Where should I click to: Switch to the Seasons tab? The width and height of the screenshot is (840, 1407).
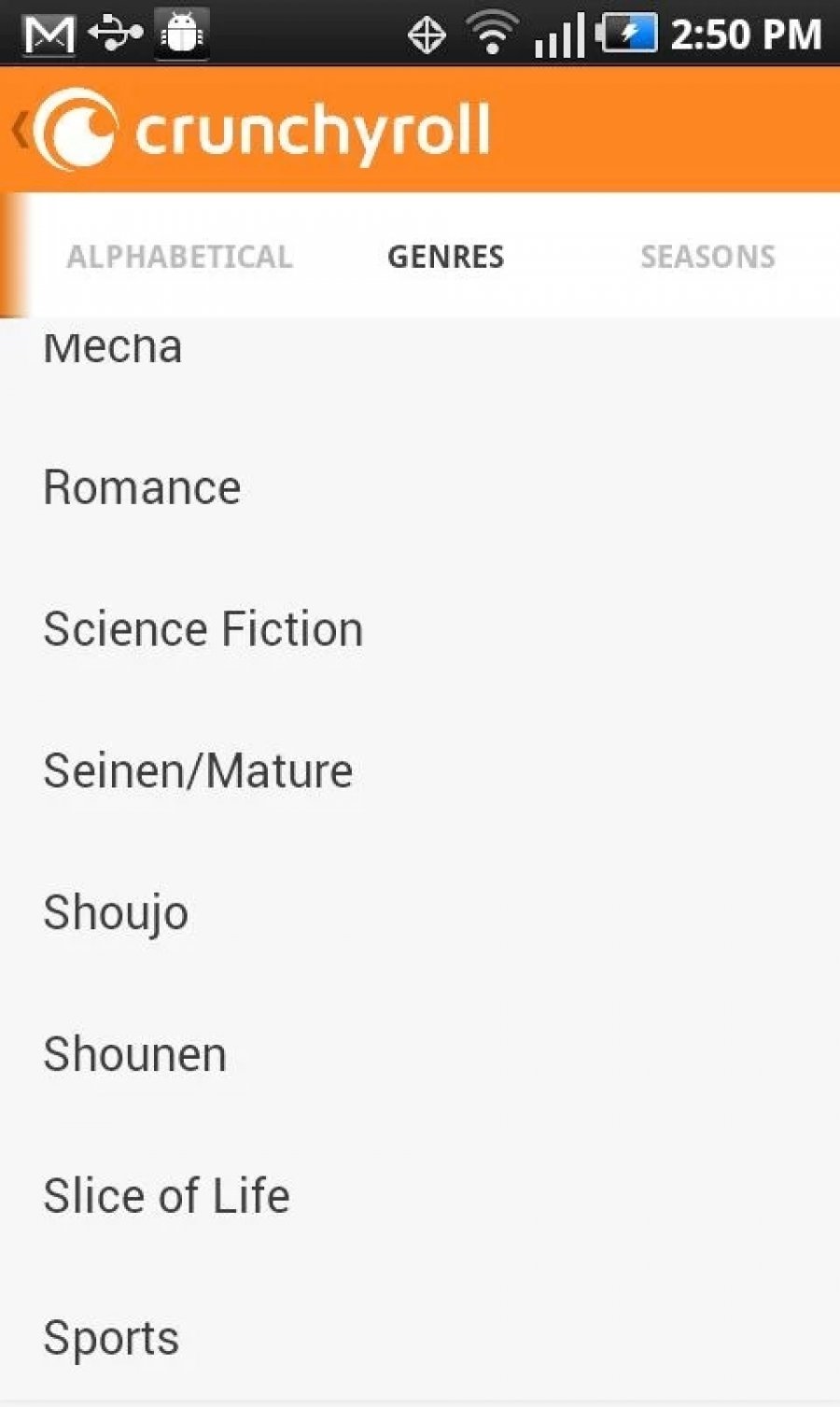pyautogui.click(x=707, y=257)
